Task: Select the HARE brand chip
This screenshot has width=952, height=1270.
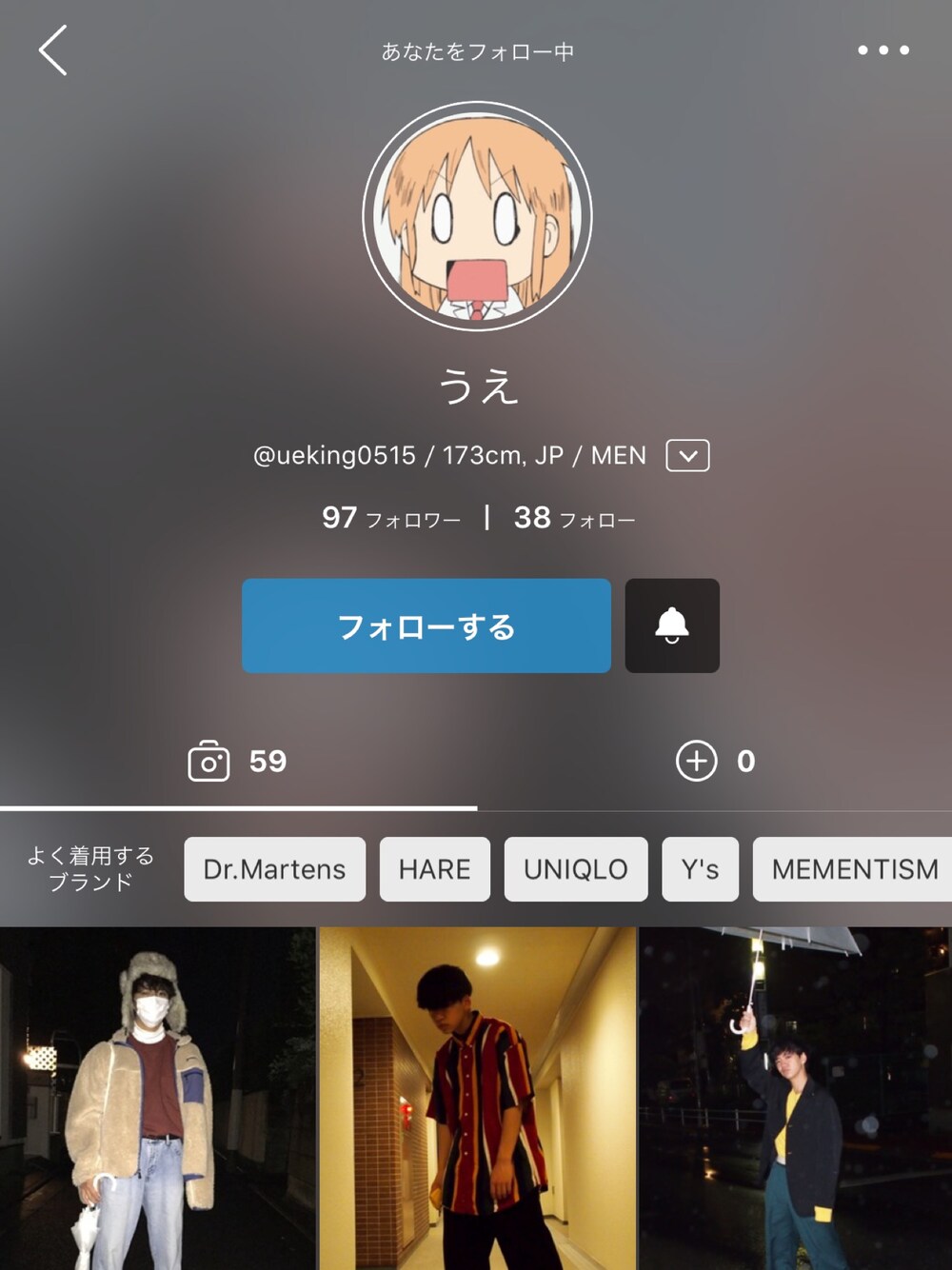Action: point(434,869)
